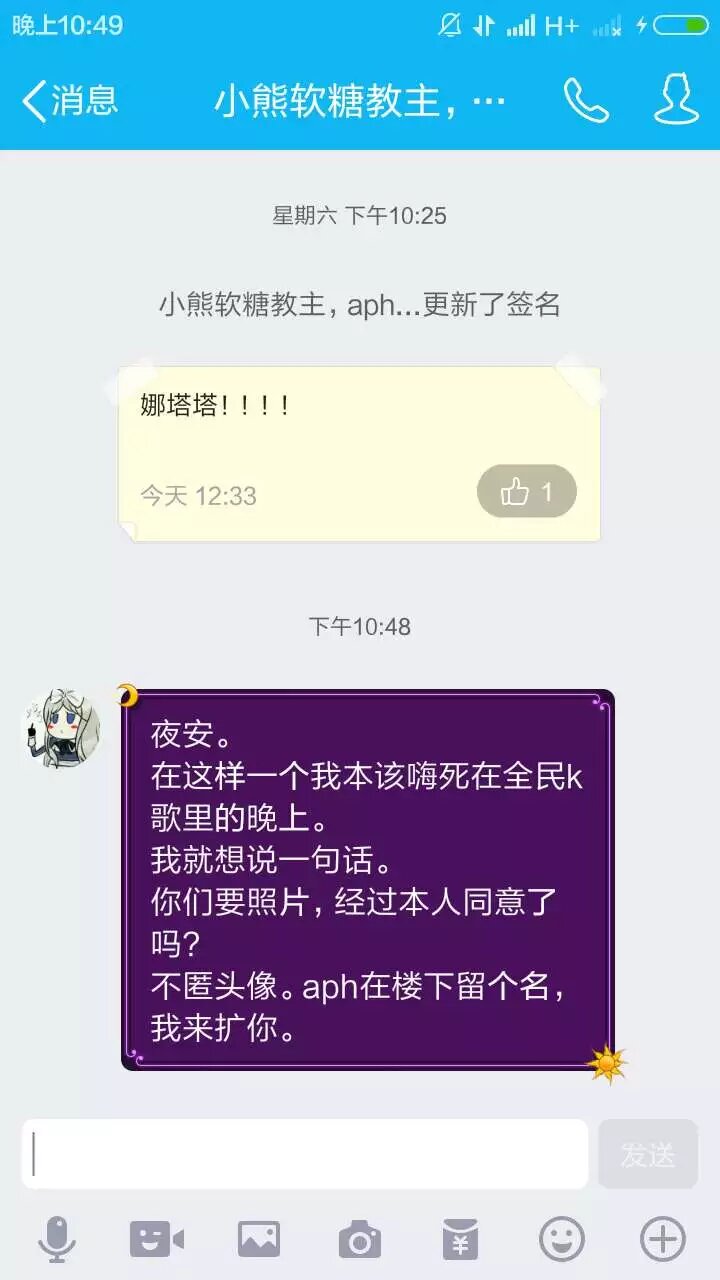Open the contact's profile page
Image resolution: width=720 pixels, height=1280 pixels.
(676, 100)
